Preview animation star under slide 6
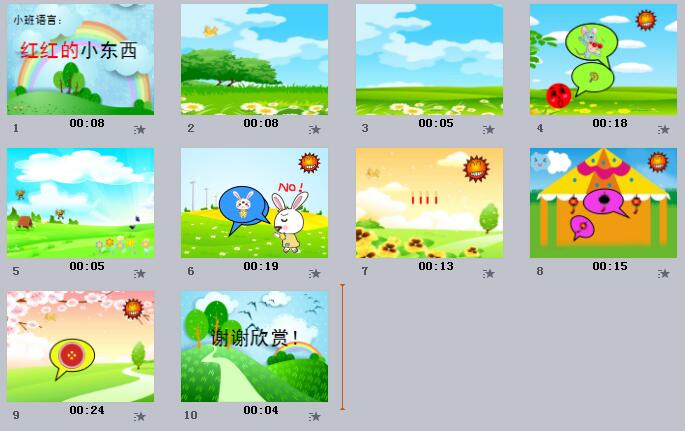The image size is (685, 431). coord(315,273)
